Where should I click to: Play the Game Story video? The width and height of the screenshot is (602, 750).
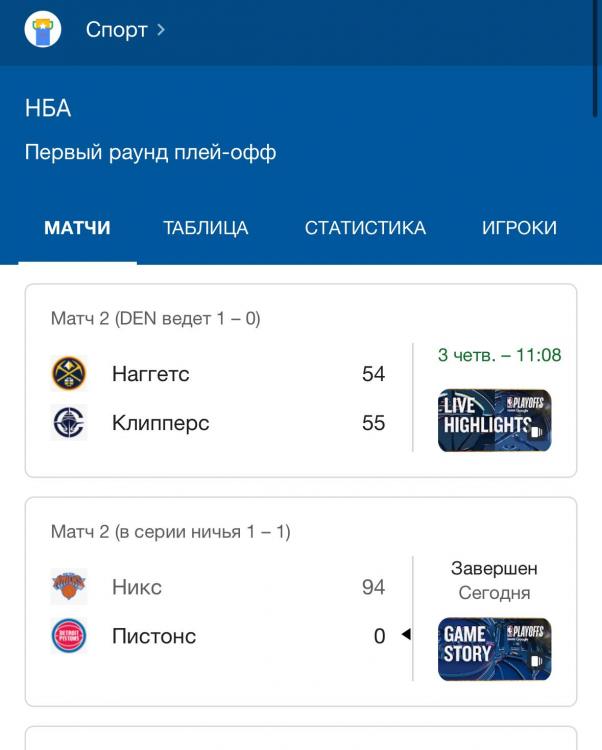tap(494, 649)
